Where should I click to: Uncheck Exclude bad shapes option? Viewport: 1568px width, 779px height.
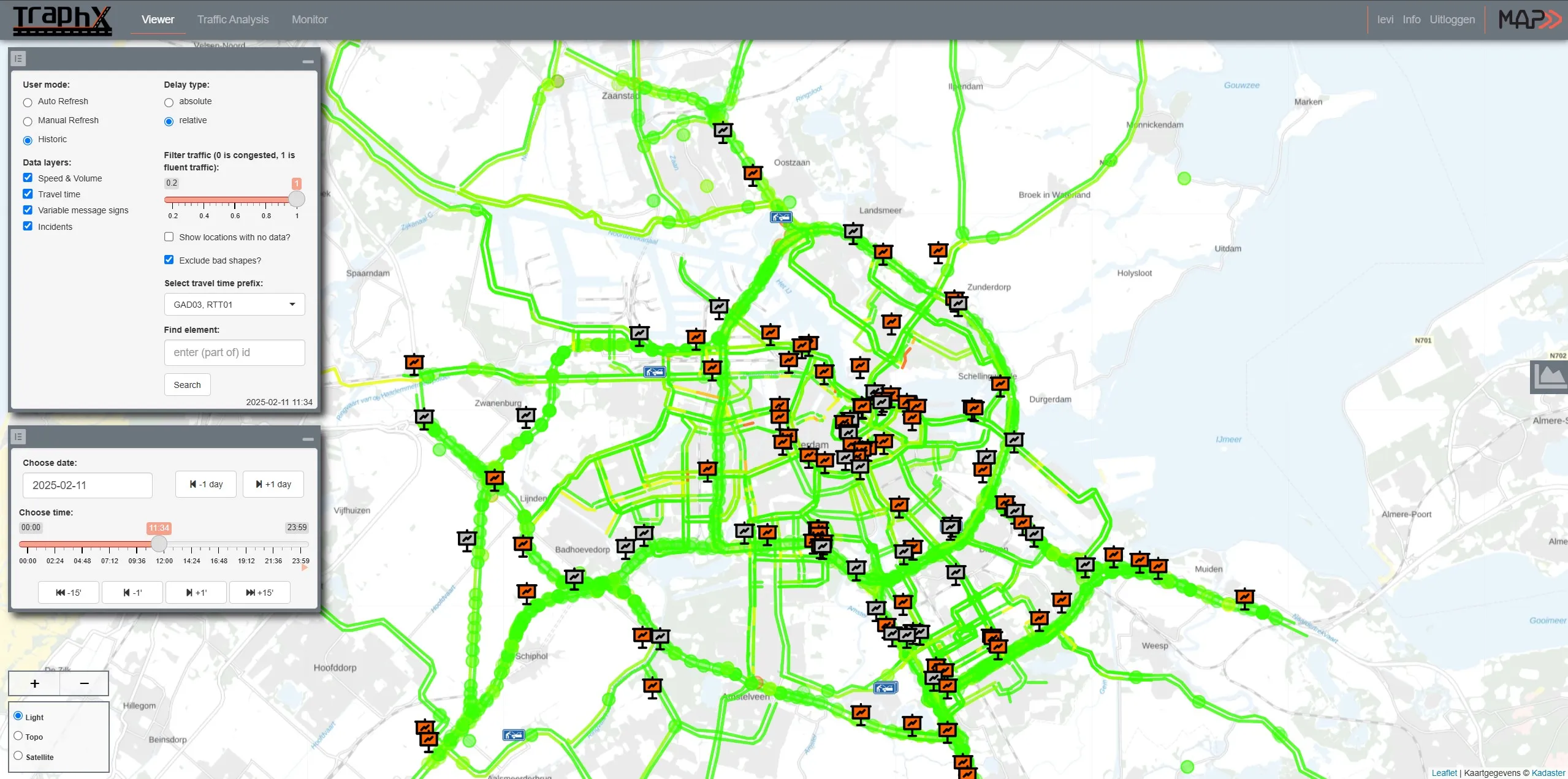point(169,260)
